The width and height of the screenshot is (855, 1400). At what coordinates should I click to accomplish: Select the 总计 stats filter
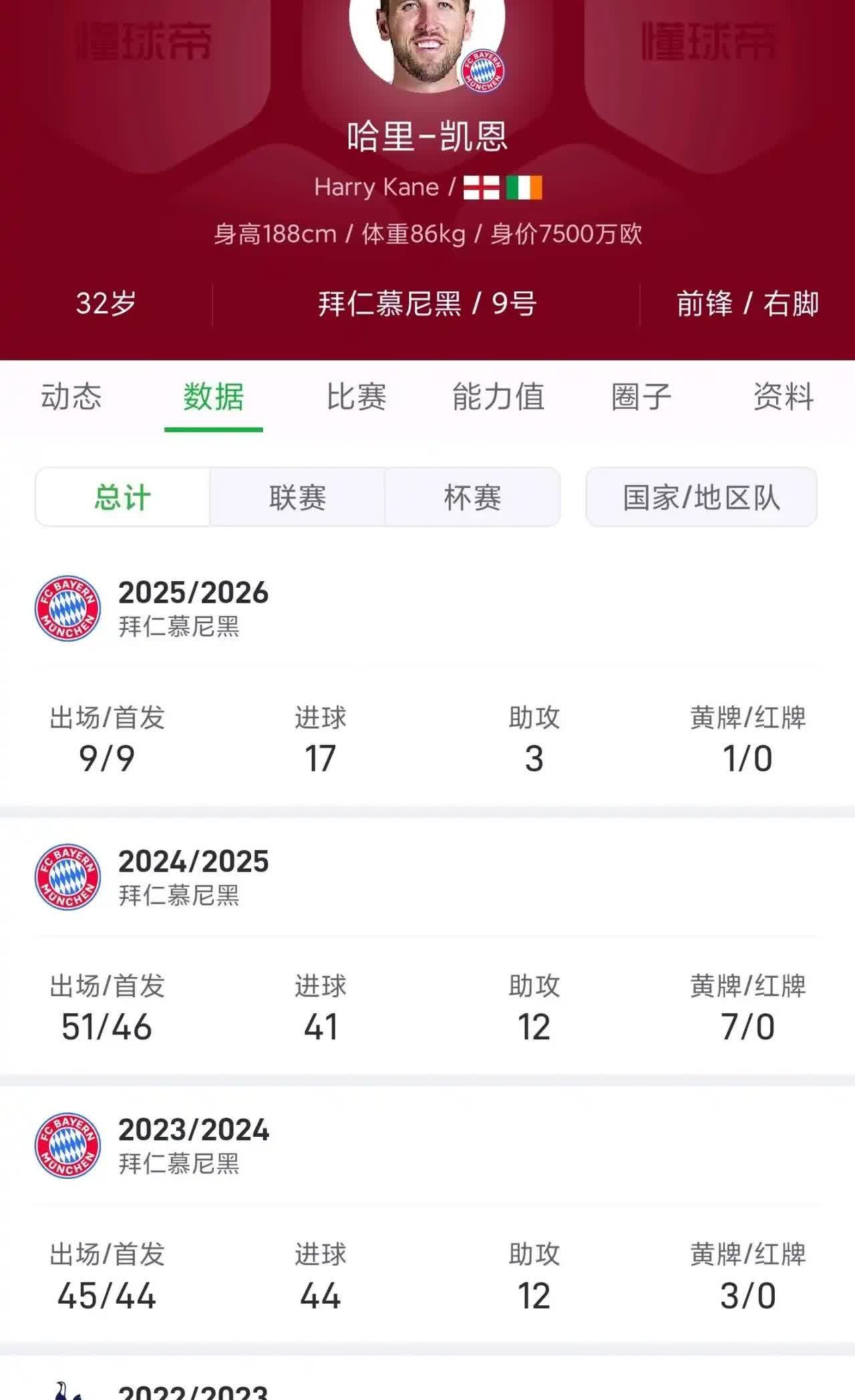tap(123, 498)
